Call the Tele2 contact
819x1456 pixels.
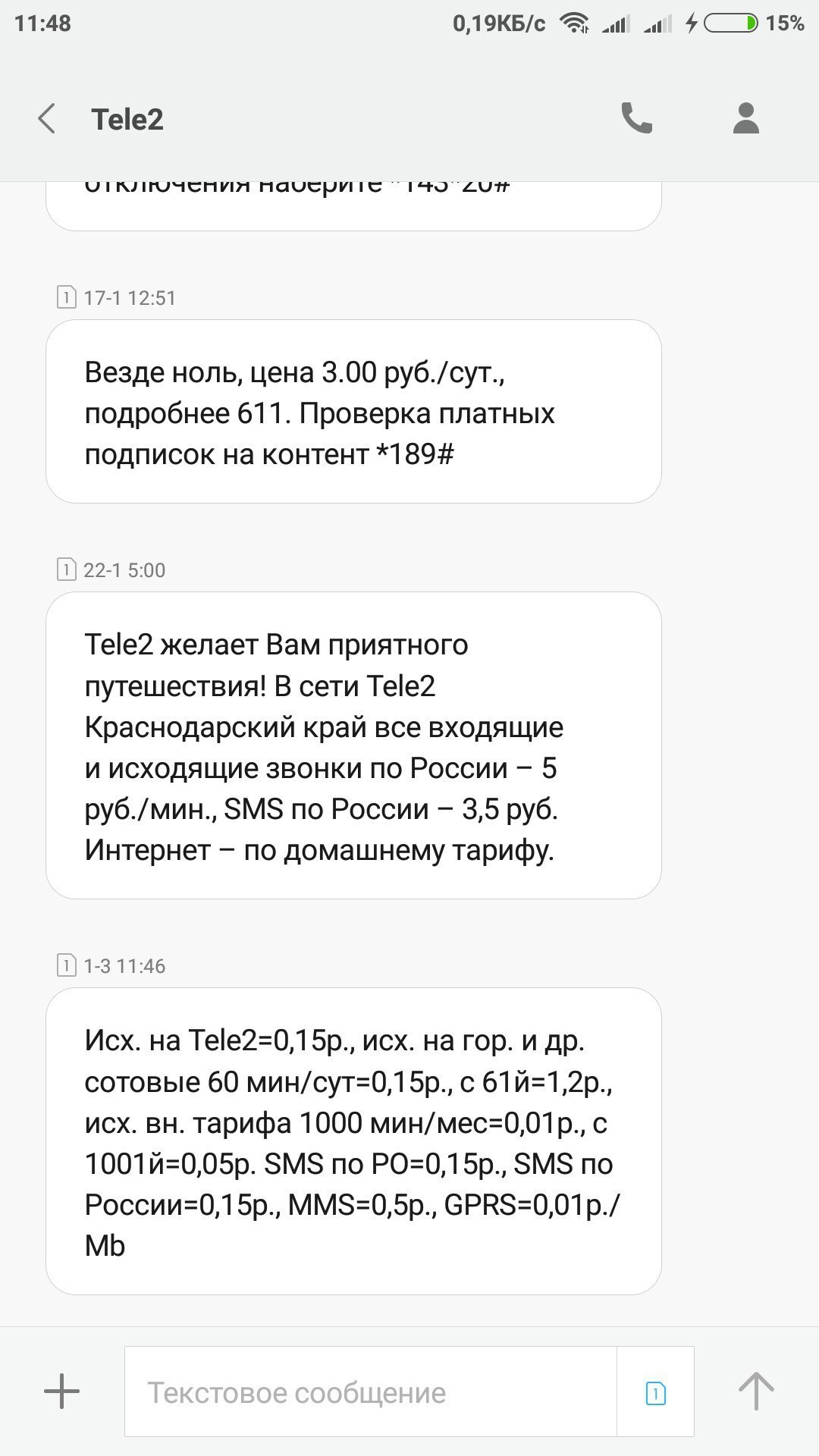pyautogui.click(x=636, y=119)
